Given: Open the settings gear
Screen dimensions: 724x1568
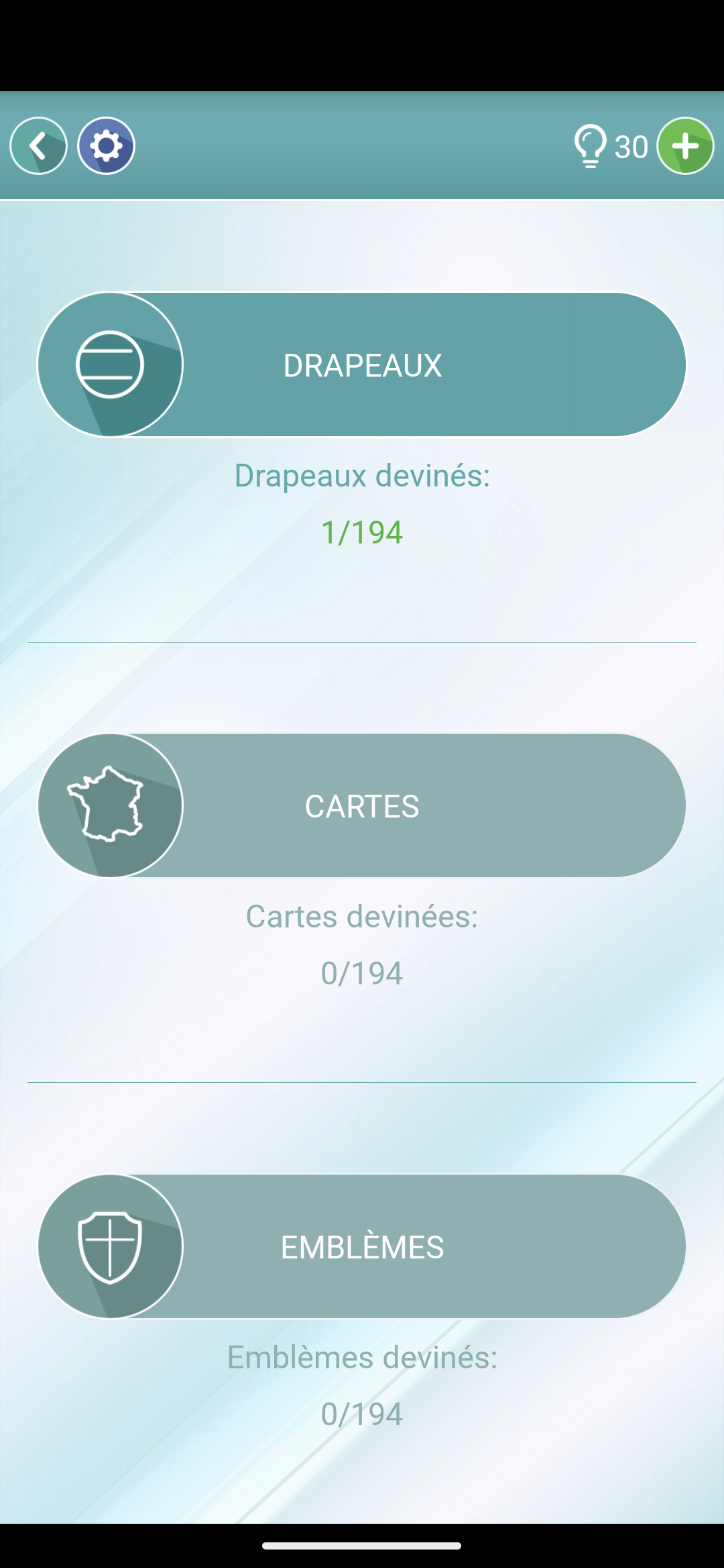Looking at the screenshot, I should click(x=106, y=146).
